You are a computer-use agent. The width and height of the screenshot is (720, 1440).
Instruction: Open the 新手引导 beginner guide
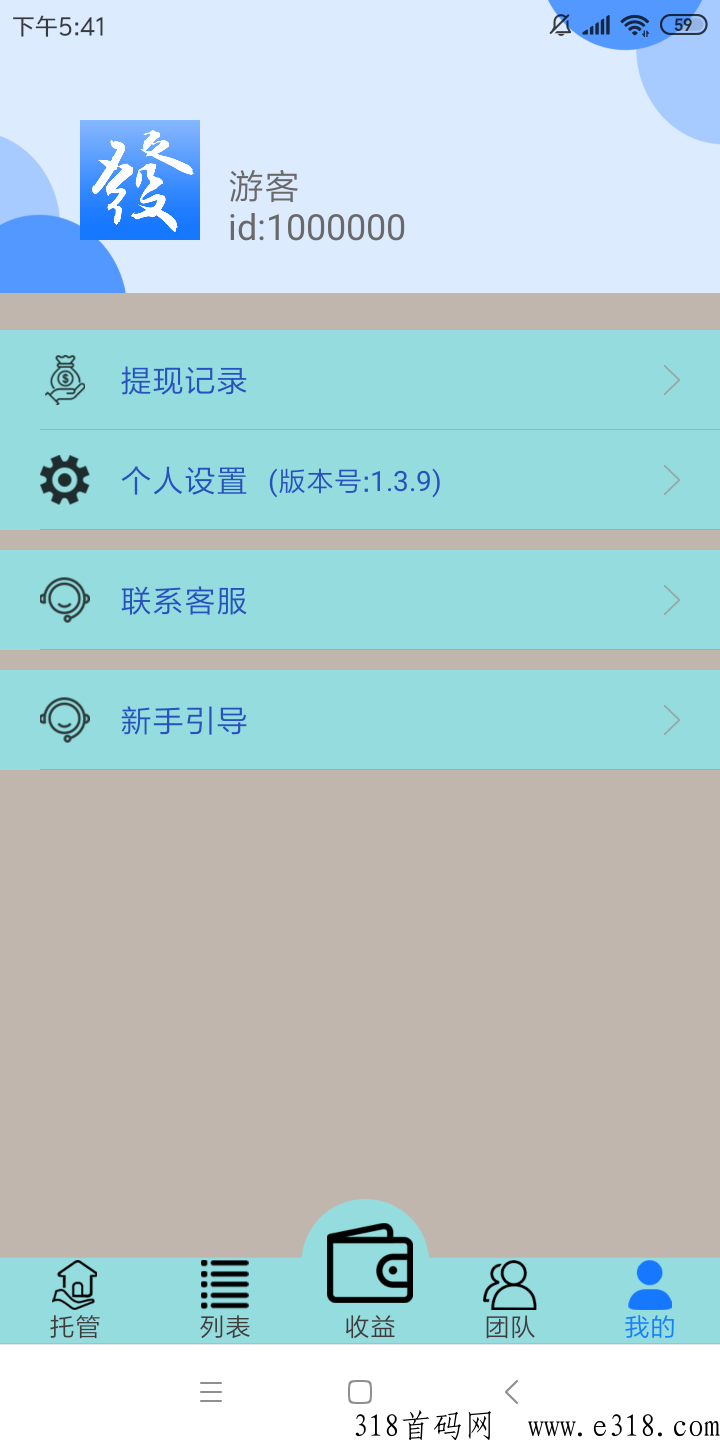click(360, 720)
